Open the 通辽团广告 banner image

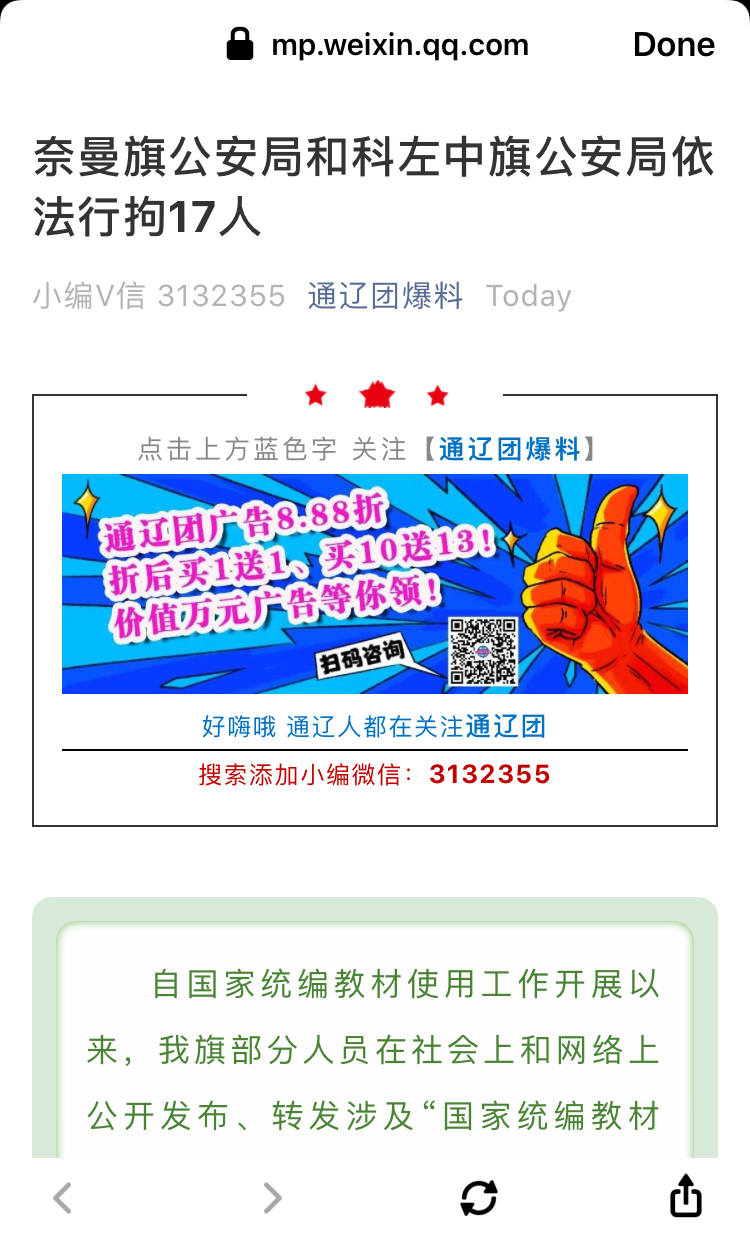[374, 584]
